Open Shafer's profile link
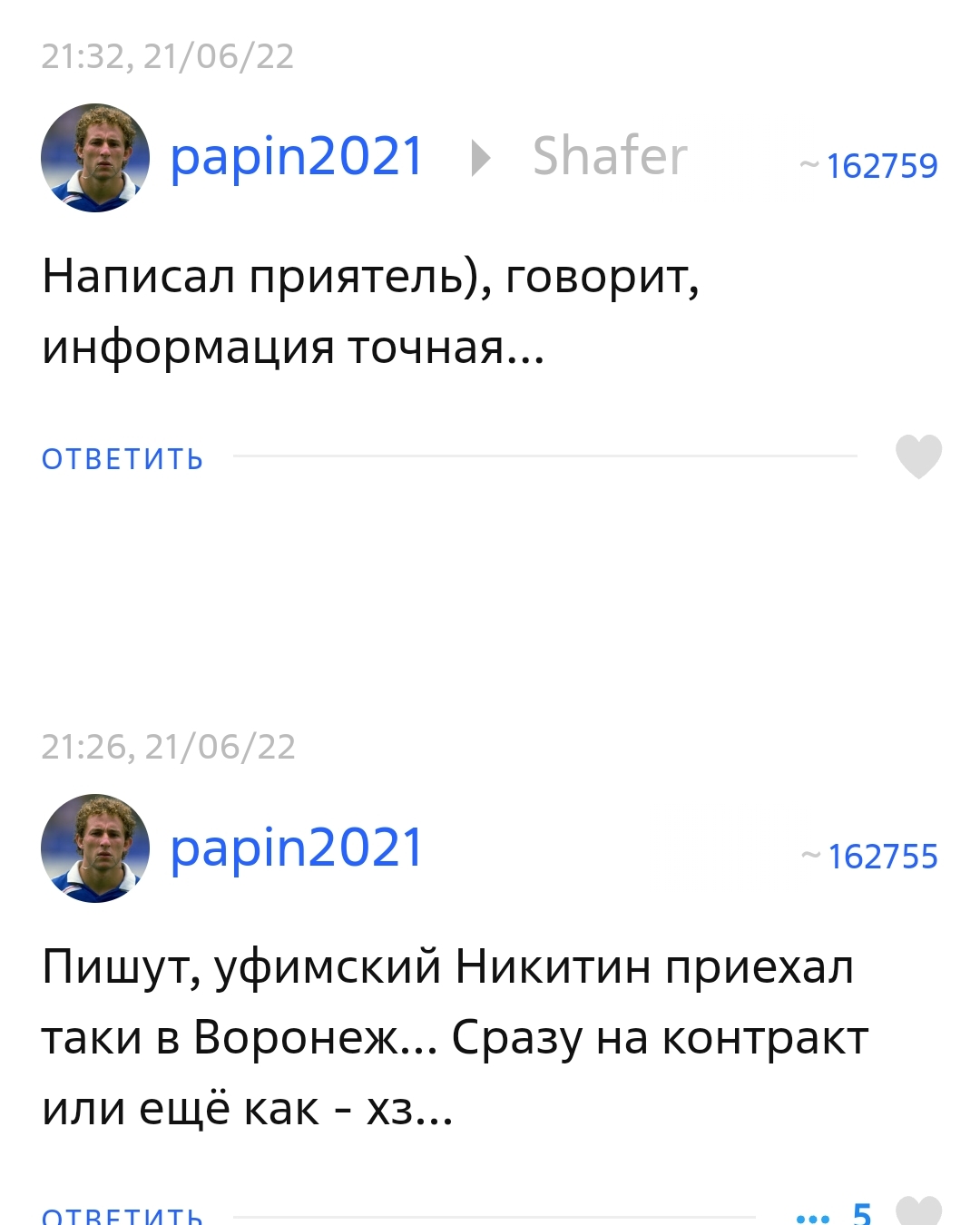Viewport: 980px width, 1225px height. 609,156
